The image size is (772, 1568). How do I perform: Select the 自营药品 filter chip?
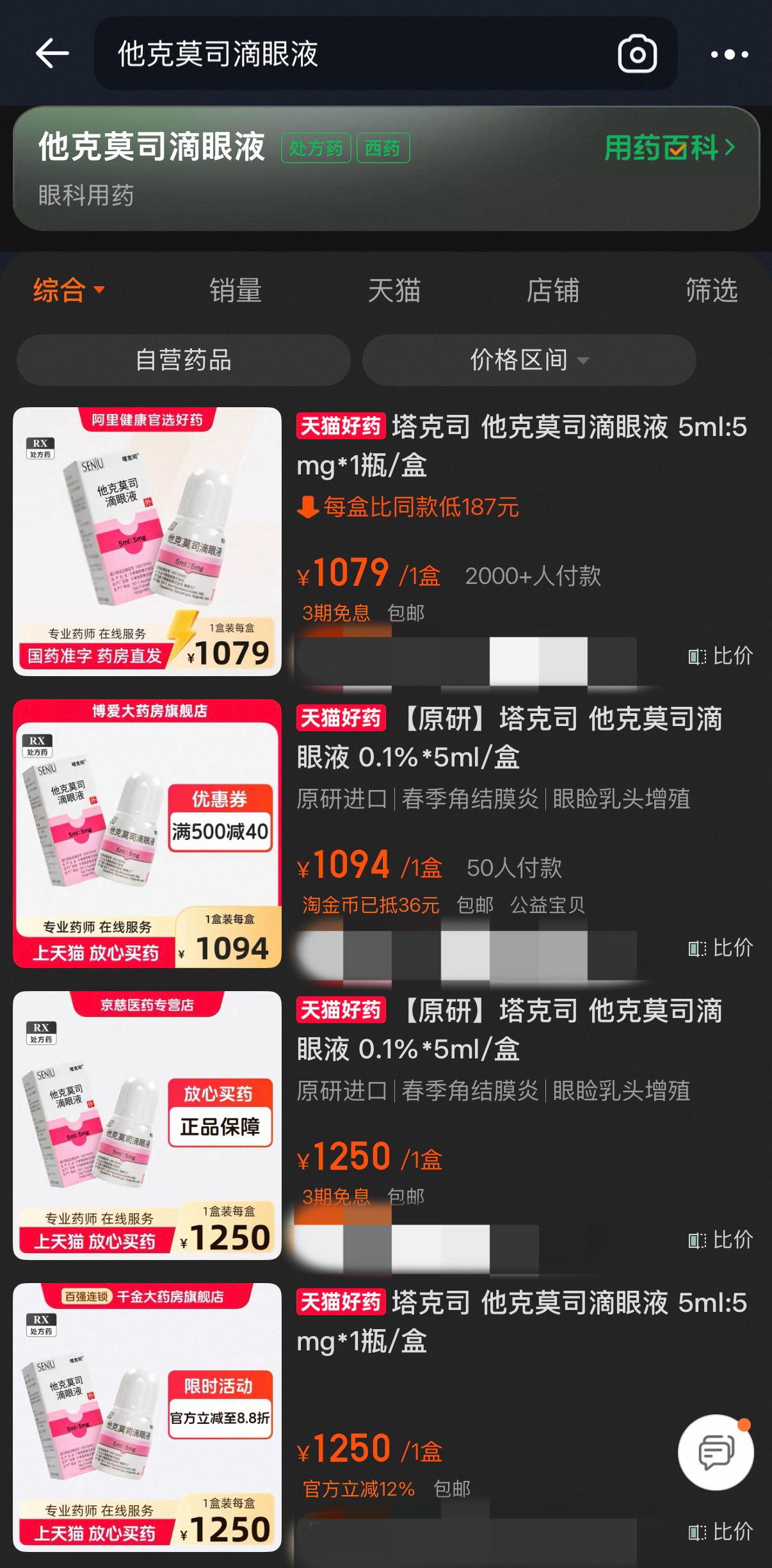[184, 360]
